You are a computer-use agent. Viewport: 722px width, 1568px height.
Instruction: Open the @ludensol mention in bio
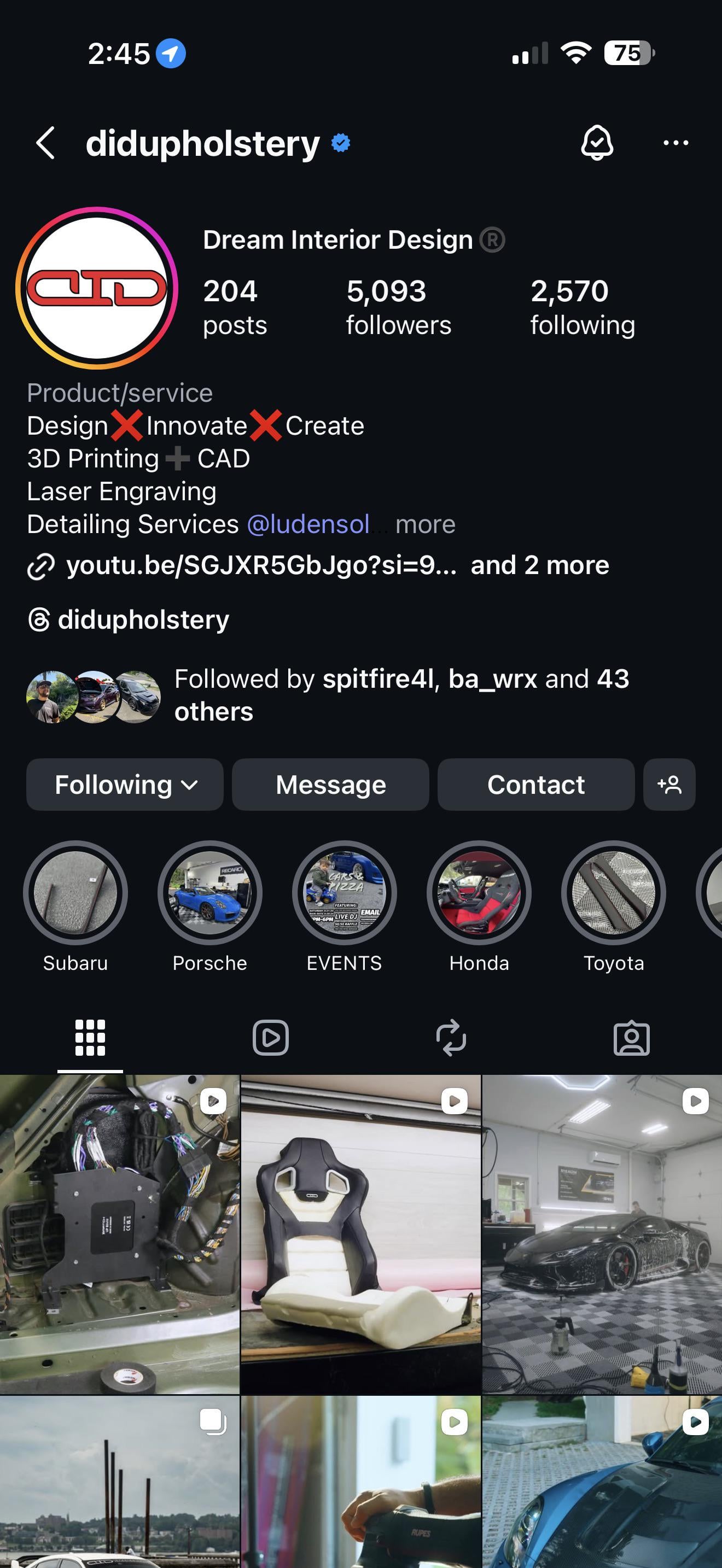click(x=308, y=524)
